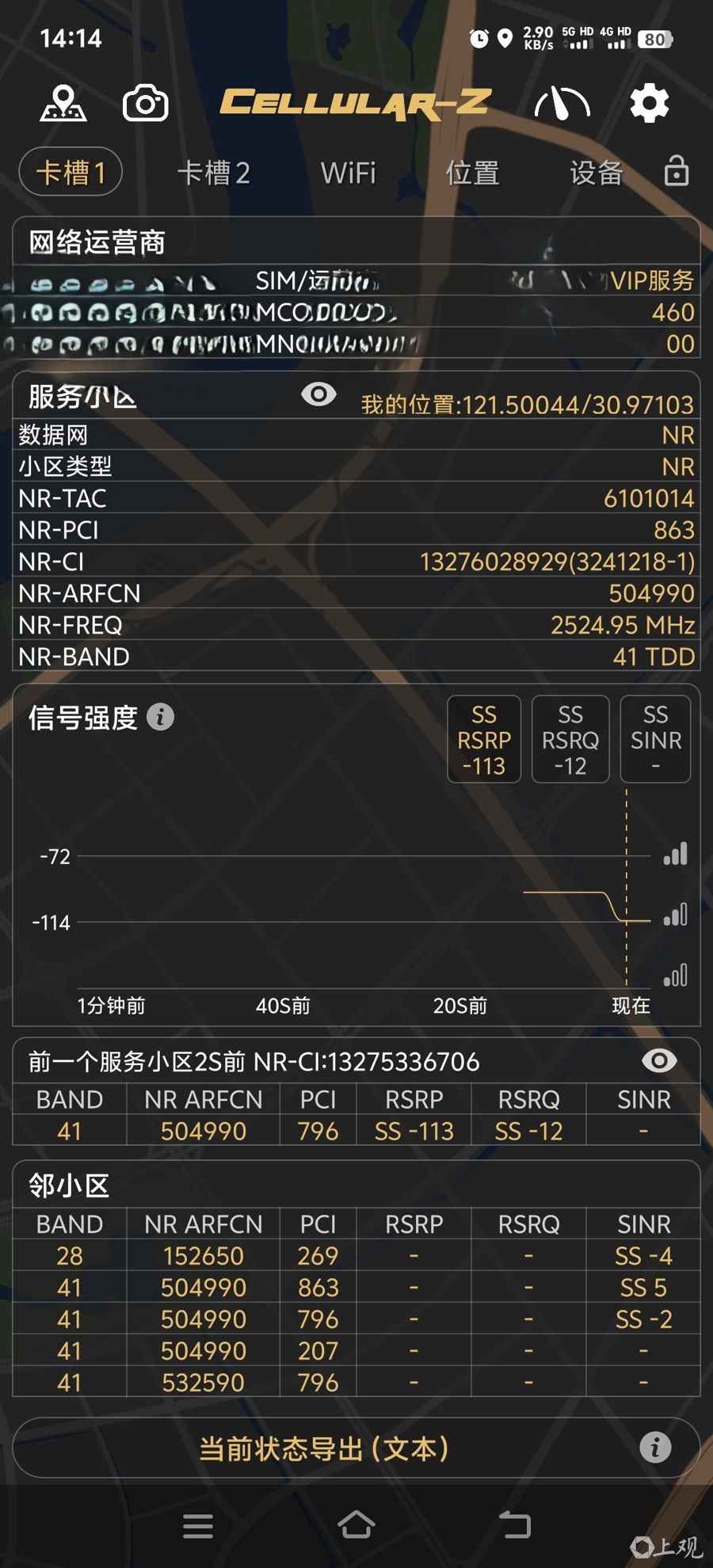Toggle the eye icon in 服务小区
This screenshot has width=713, height=1568.
pos(318,394)
